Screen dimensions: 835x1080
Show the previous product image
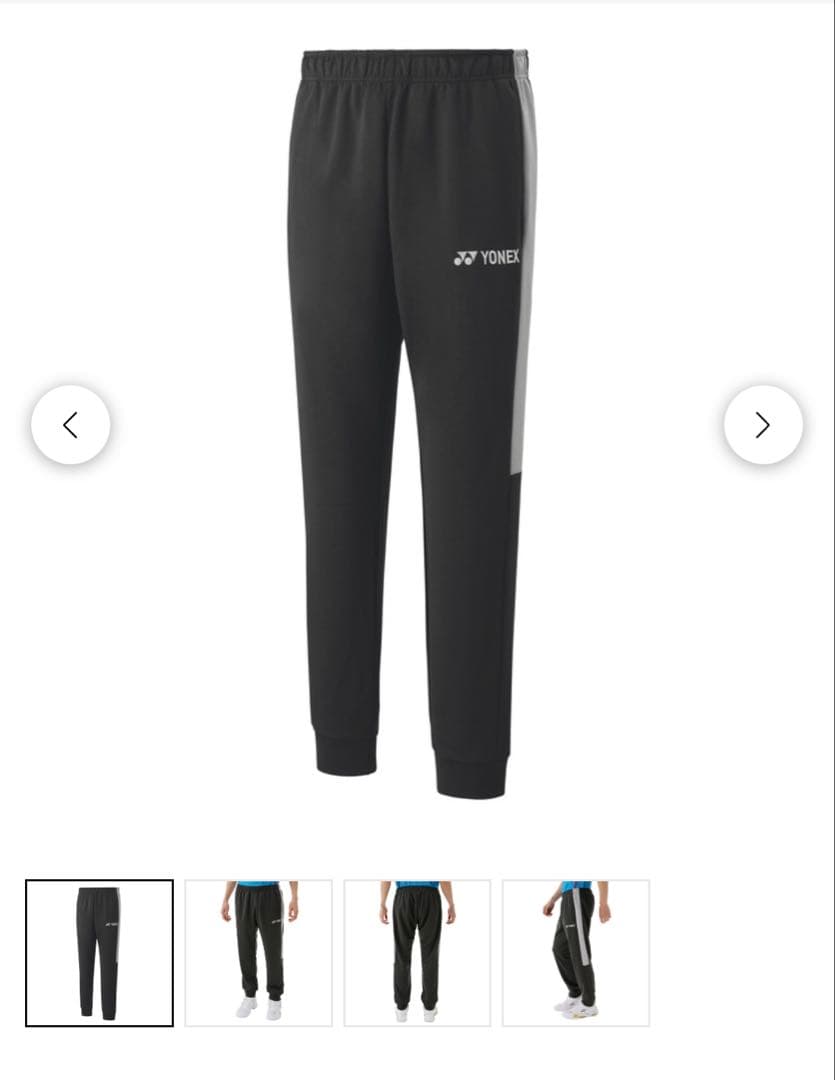point(70,425)
